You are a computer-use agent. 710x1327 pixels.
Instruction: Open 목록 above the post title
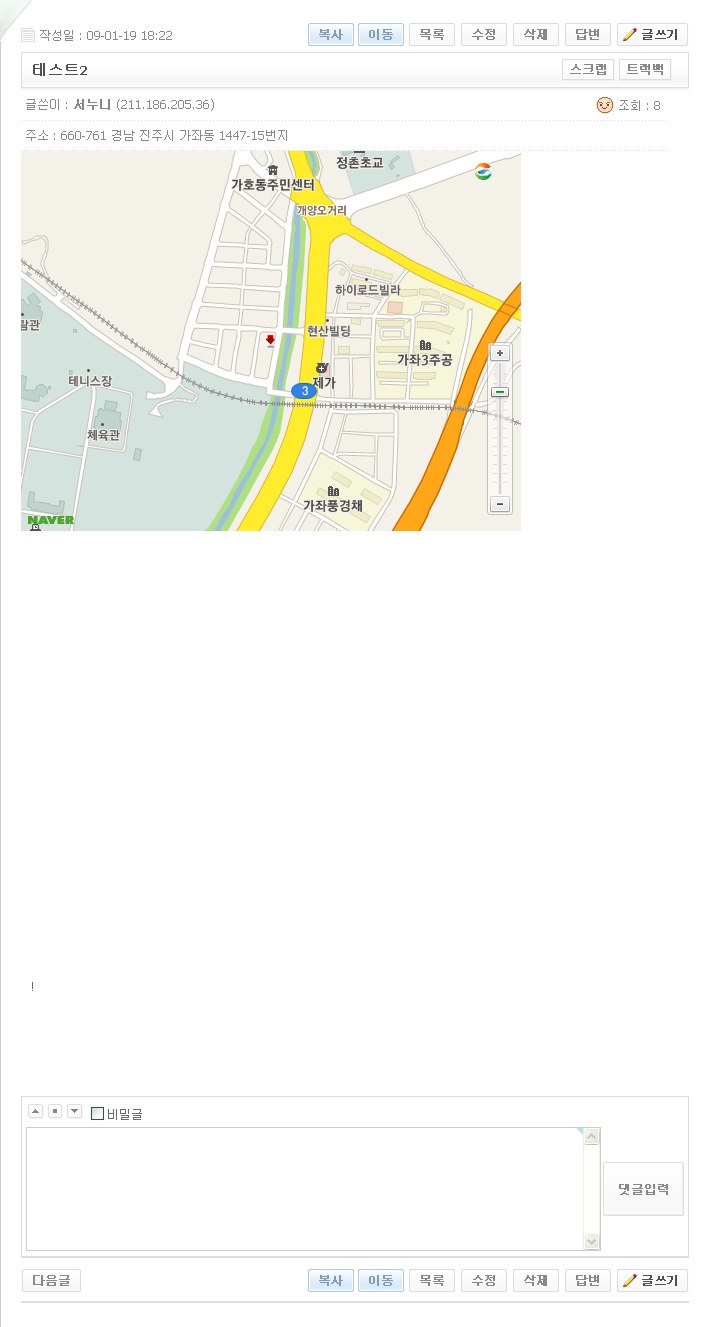pos(432,35)
